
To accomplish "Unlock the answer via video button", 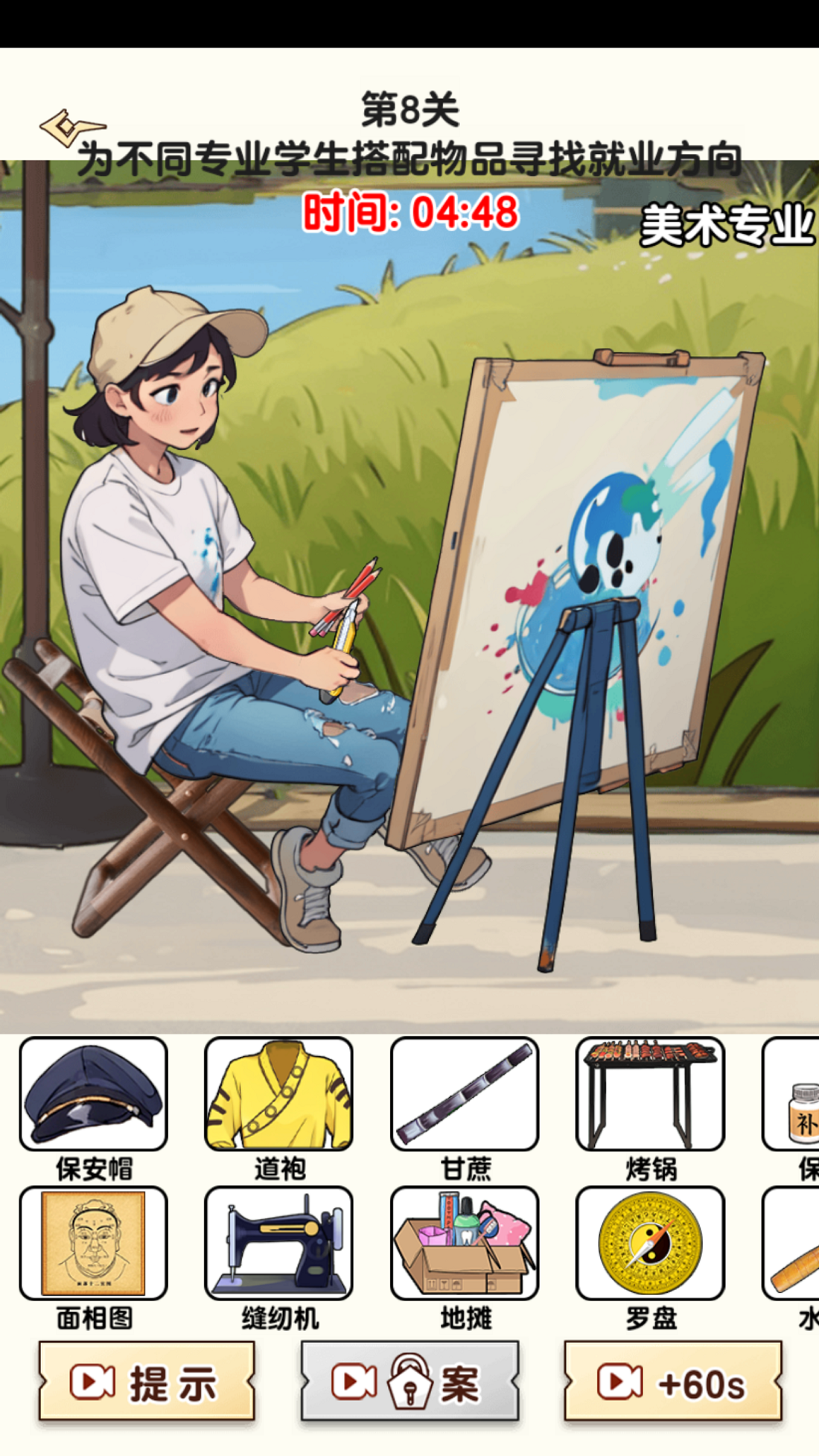I will pyautogui.click(x=409, y=1382).
